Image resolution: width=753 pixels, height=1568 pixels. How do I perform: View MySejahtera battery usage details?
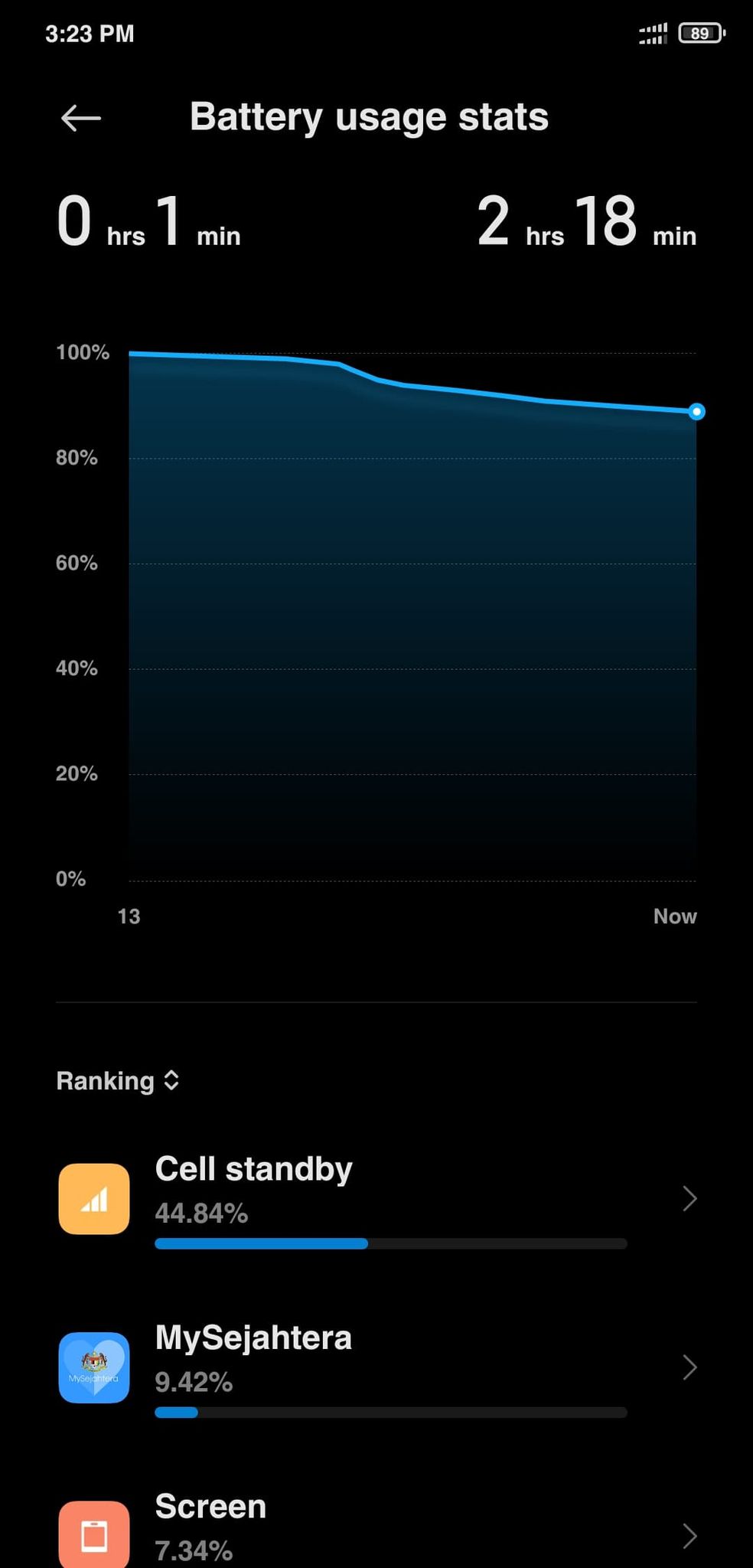[x=376, y=1367]
